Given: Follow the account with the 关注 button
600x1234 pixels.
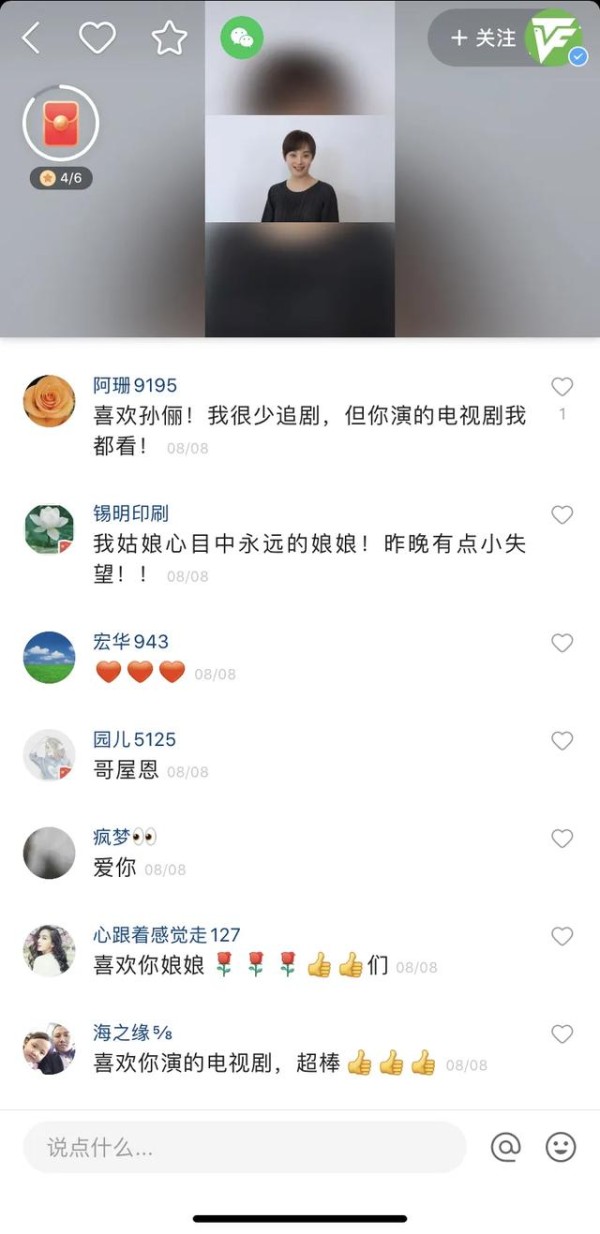Looking at the screenshot, I should click(x=484, y=38).
